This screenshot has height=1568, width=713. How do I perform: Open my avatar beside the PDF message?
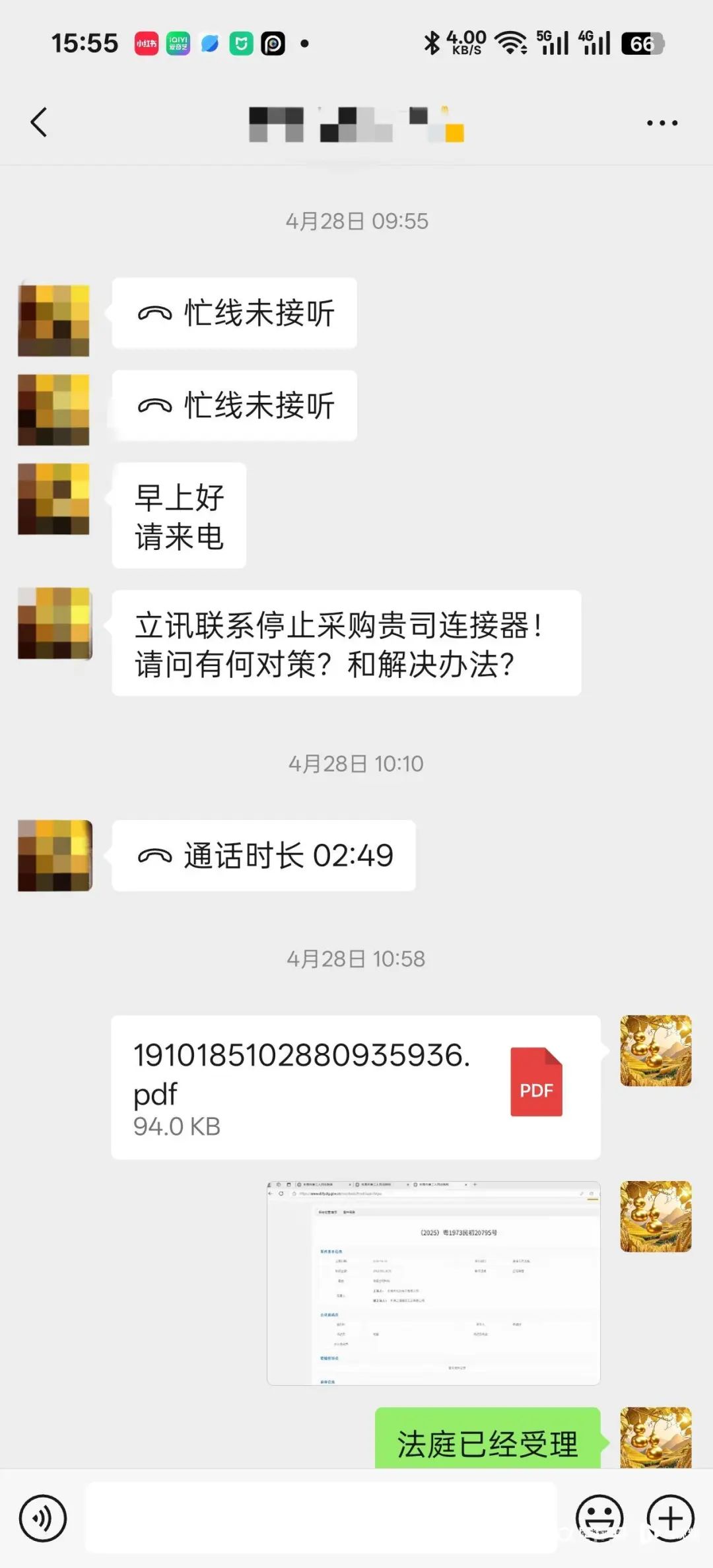click(656, 1051)
